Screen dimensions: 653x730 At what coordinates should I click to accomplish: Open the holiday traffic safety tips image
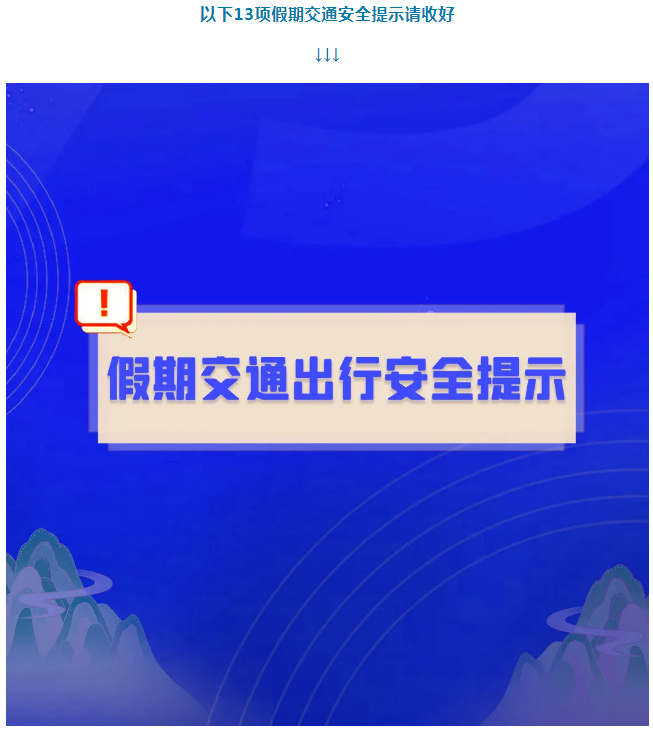326,404
